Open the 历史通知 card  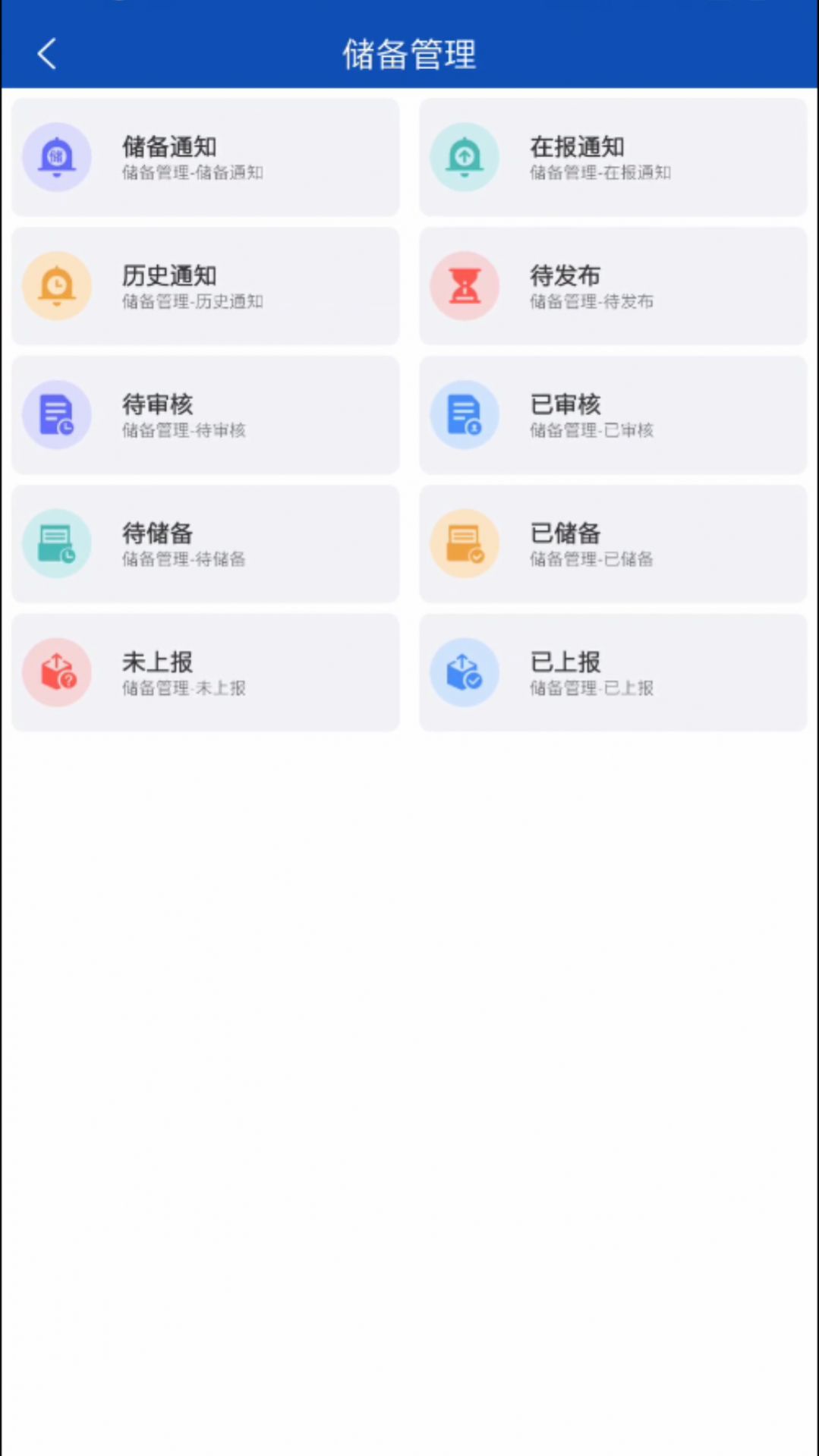pyautogui.click(x=205, y=286)
